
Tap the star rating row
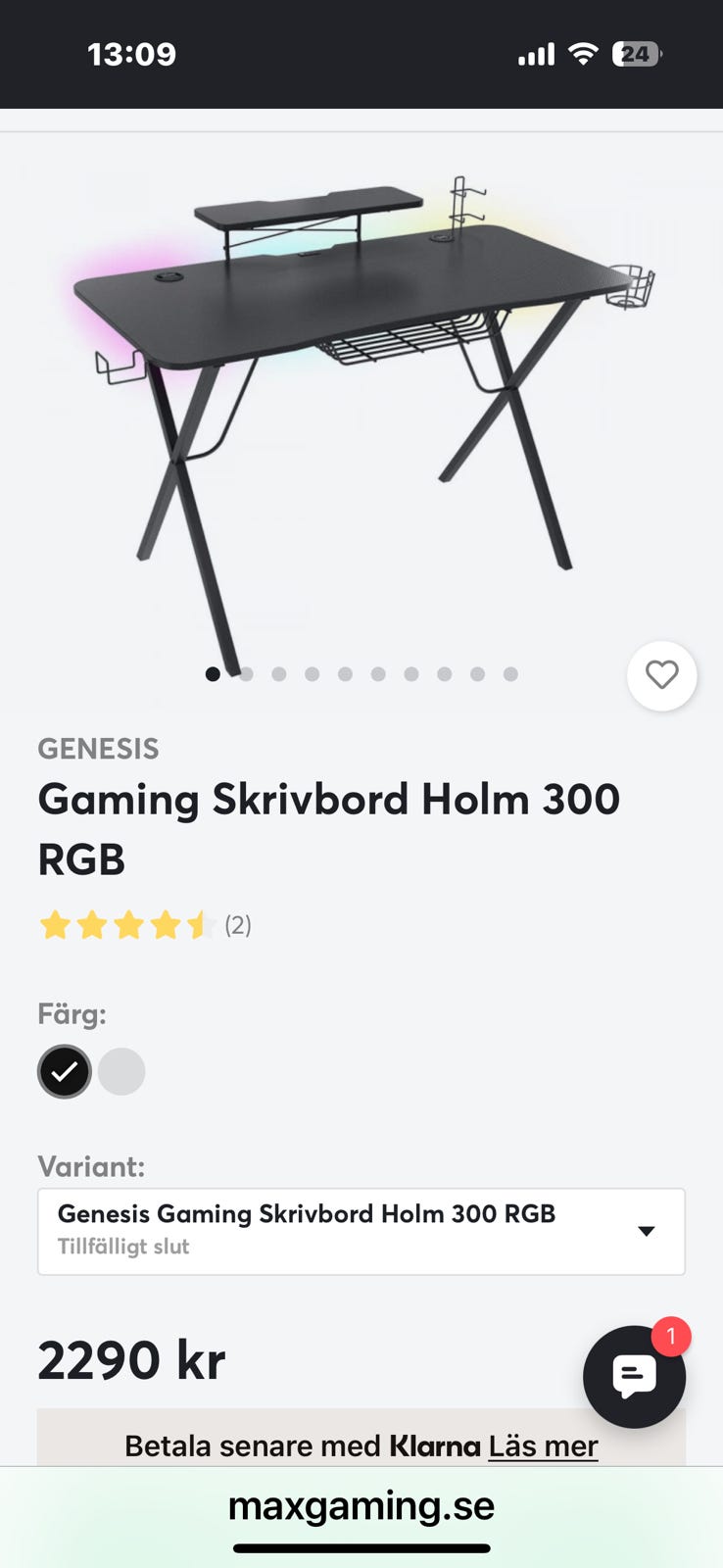coord(125,924)
